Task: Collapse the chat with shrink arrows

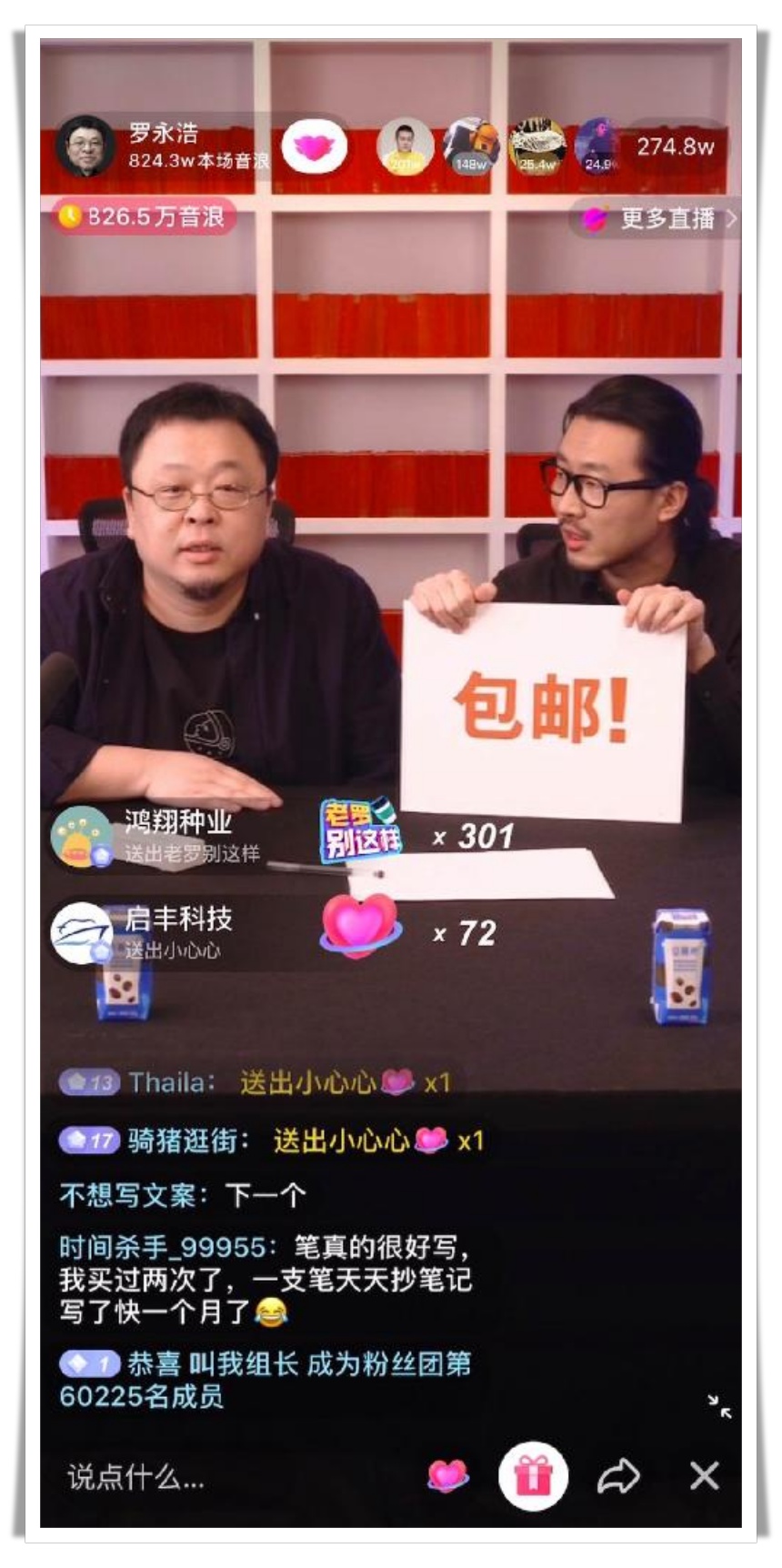Action: (720, 1406)
